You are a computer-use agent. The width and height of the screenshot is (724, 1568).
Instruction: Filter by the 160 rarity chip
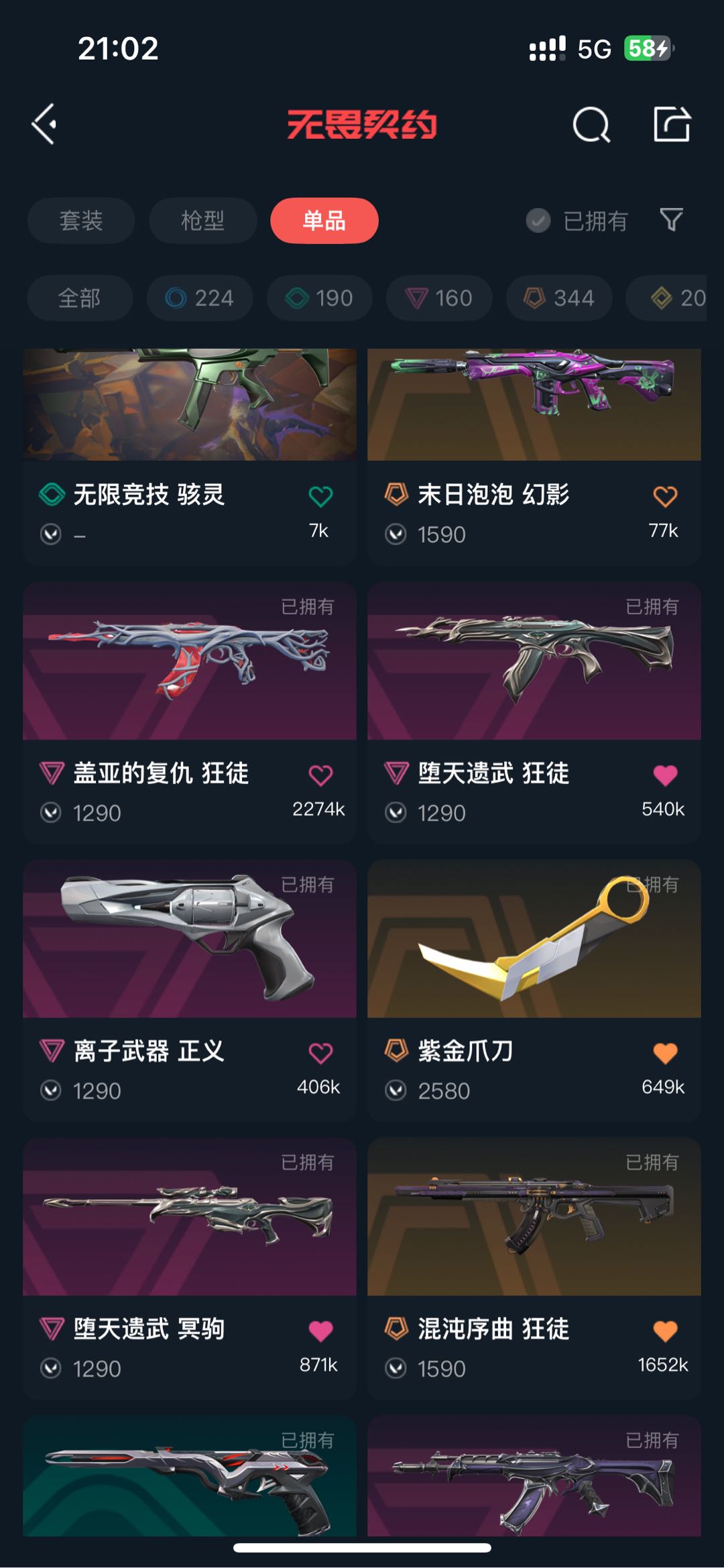pyautogui.click(x=439, y=298)
